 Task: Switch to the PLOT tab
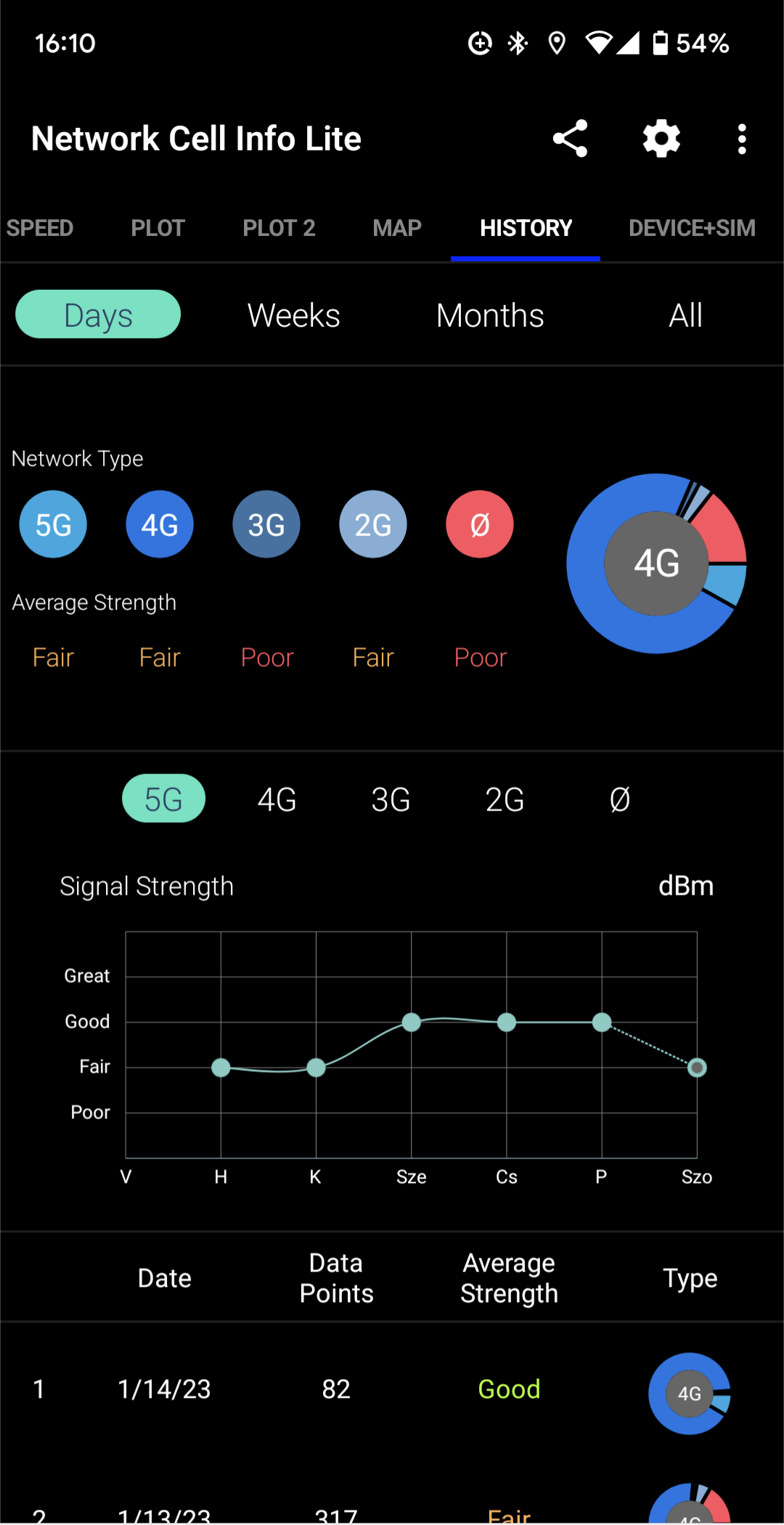[x=158, y=228]
